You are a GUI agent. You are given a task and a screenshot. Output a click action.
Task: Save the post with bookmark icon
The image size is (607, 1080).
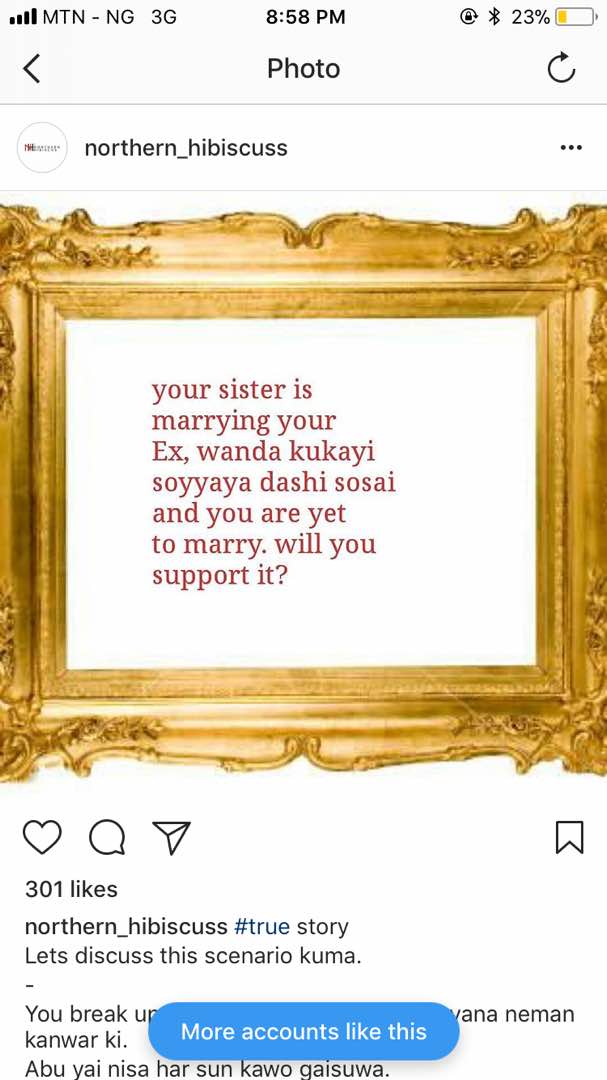click(x=568, y=837)
